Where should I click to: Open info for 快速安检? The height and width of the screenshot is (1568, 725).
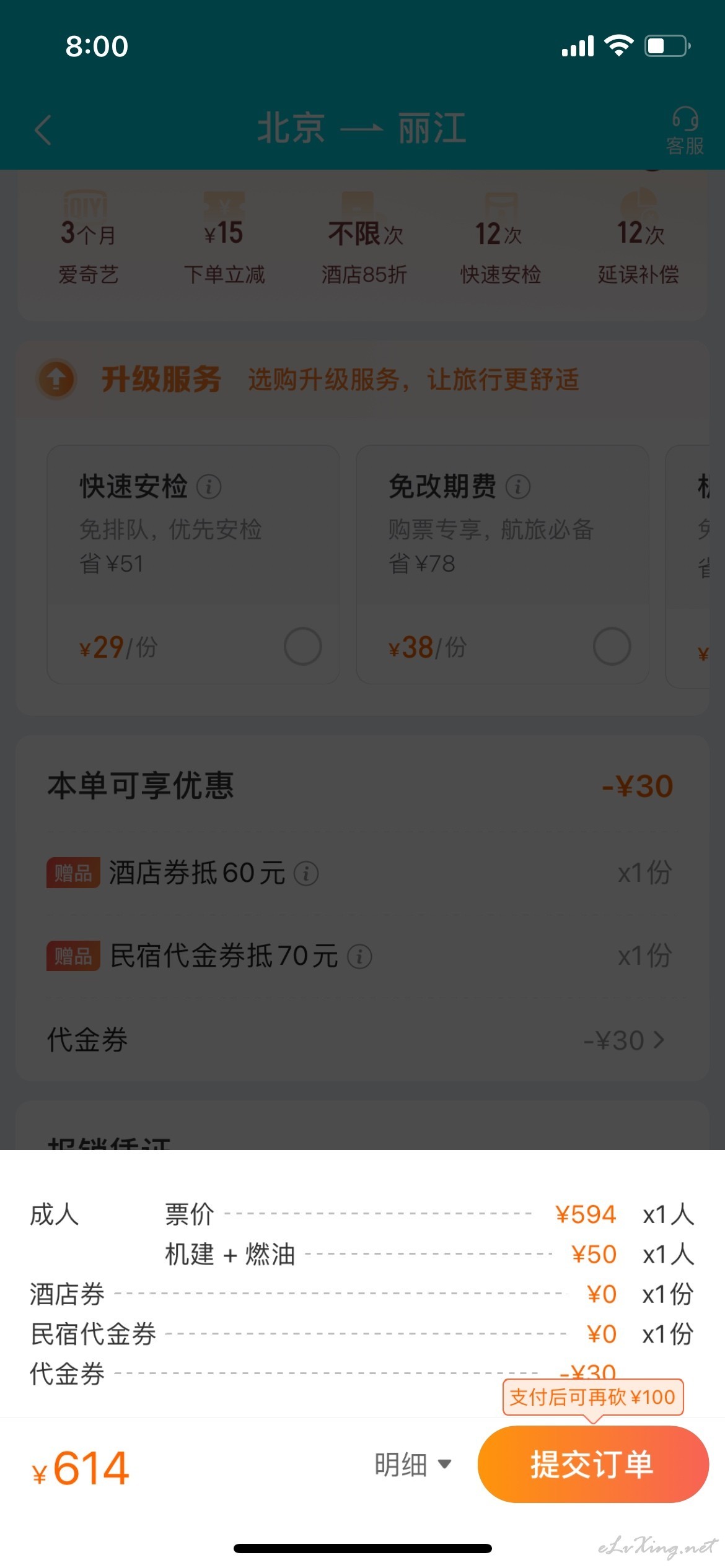coord(209,487)
